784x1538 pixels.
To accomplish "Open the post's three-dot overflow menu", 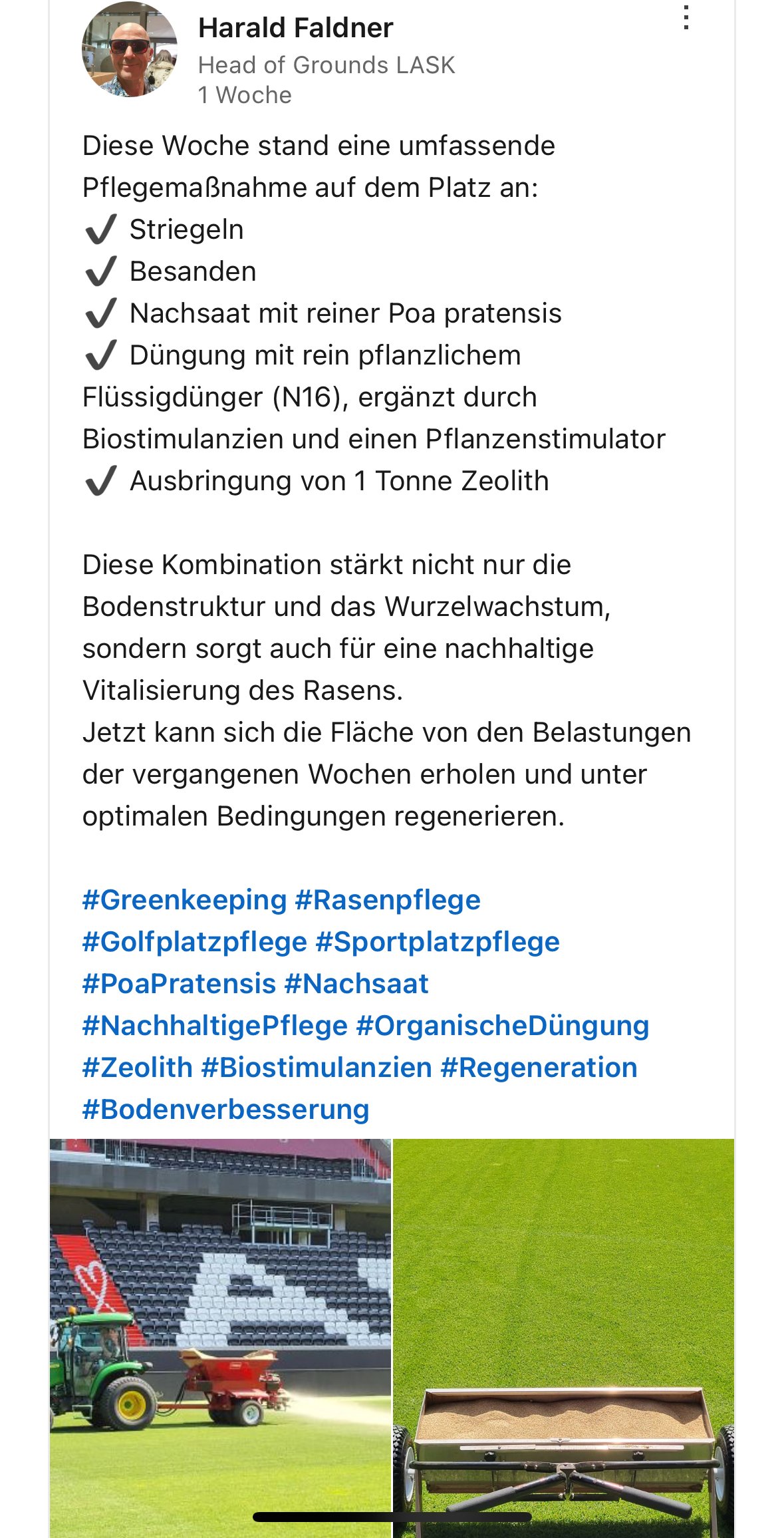I will [686, 17].
